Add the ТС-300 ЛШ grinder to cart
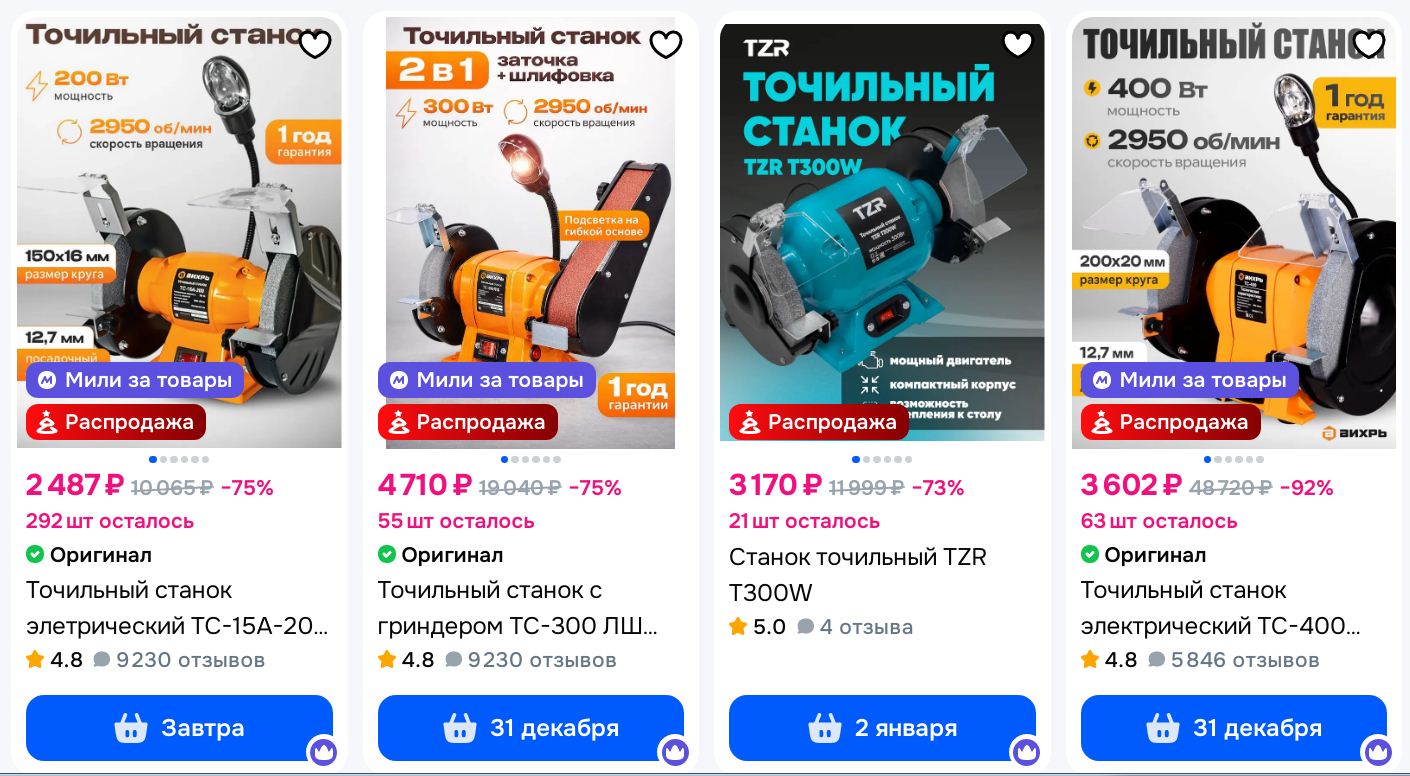The height and width of the screenshot is (776, 1410). click(x=531, y=728)
